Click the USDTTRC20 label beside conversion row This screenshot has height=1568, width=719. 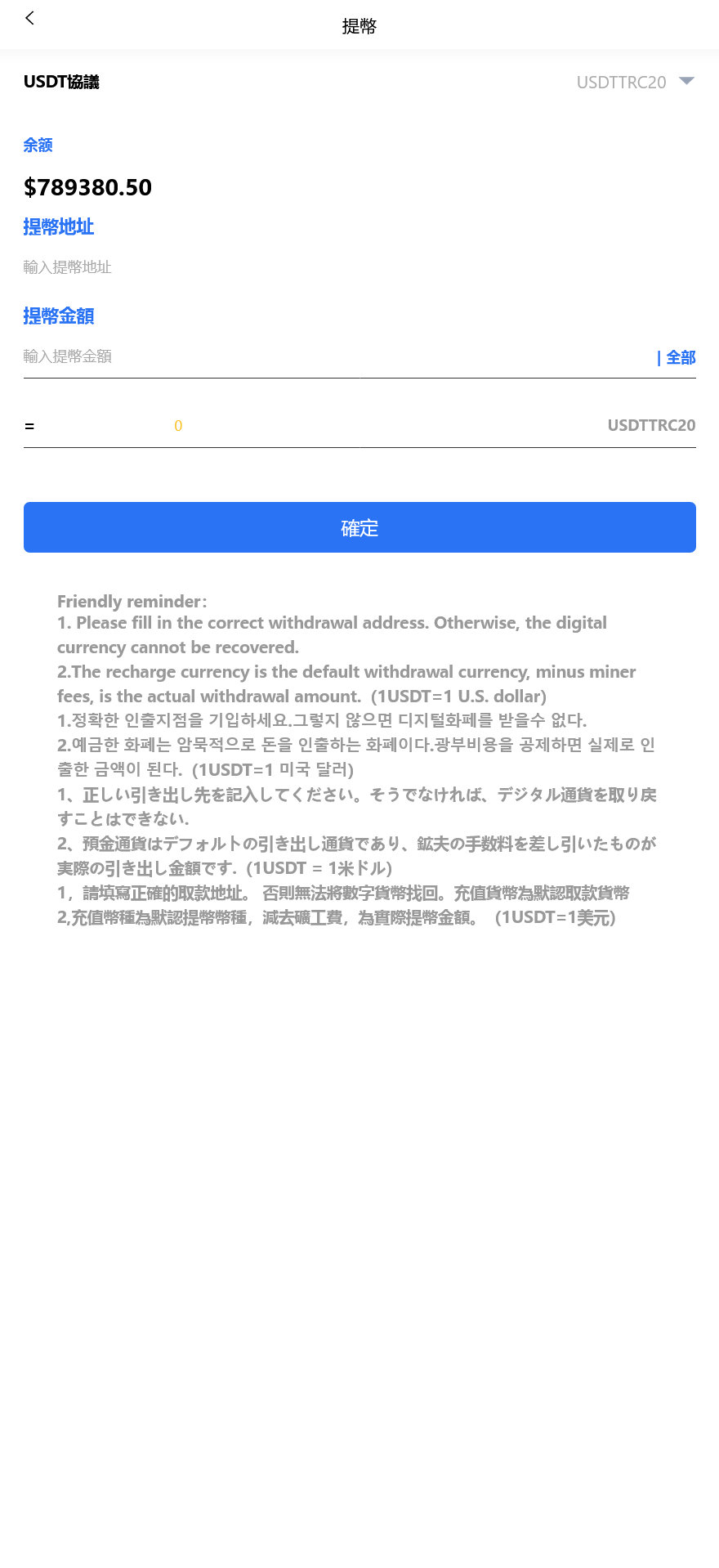tap(651, 425)
